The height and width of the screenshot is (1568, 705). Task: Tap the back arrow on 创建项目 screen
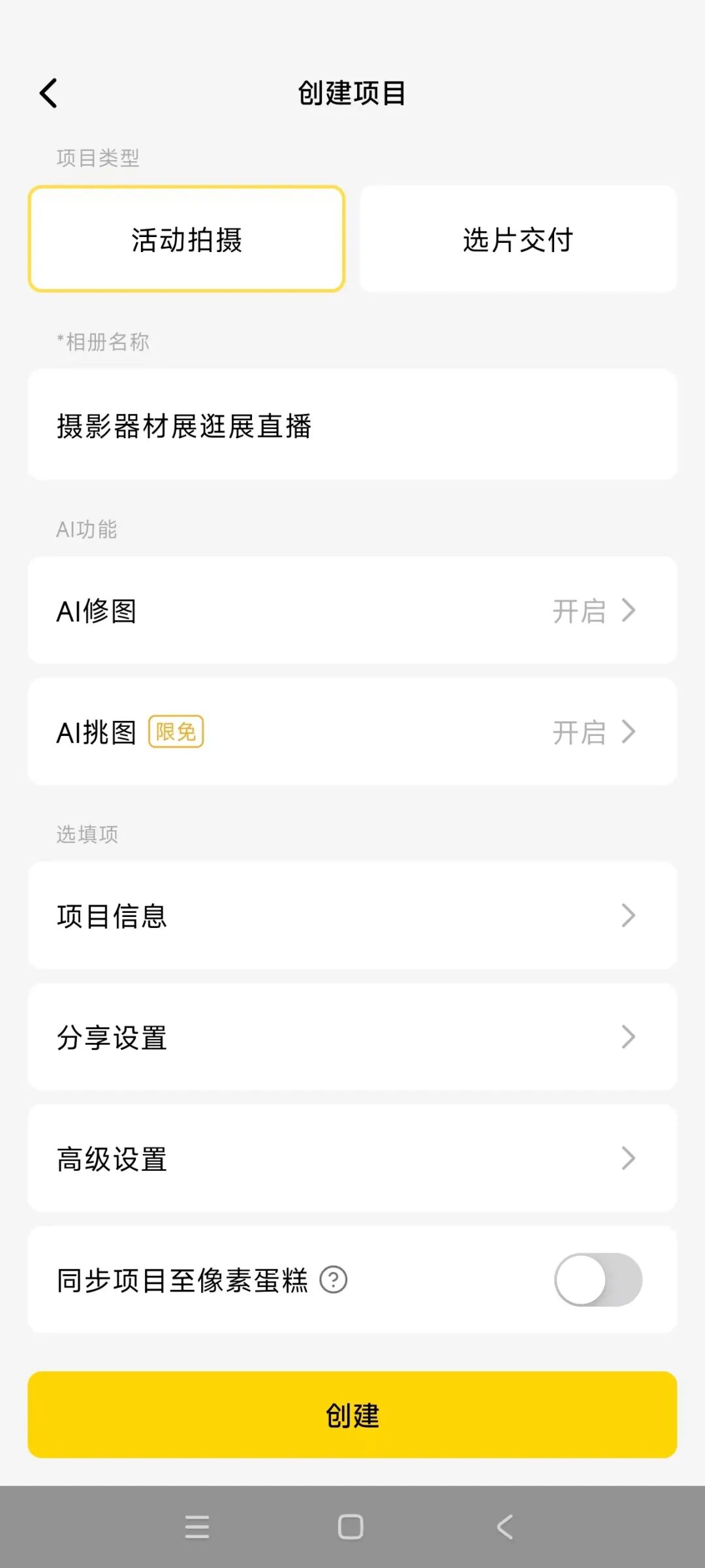pyautogui.click(x=48, y=93)
